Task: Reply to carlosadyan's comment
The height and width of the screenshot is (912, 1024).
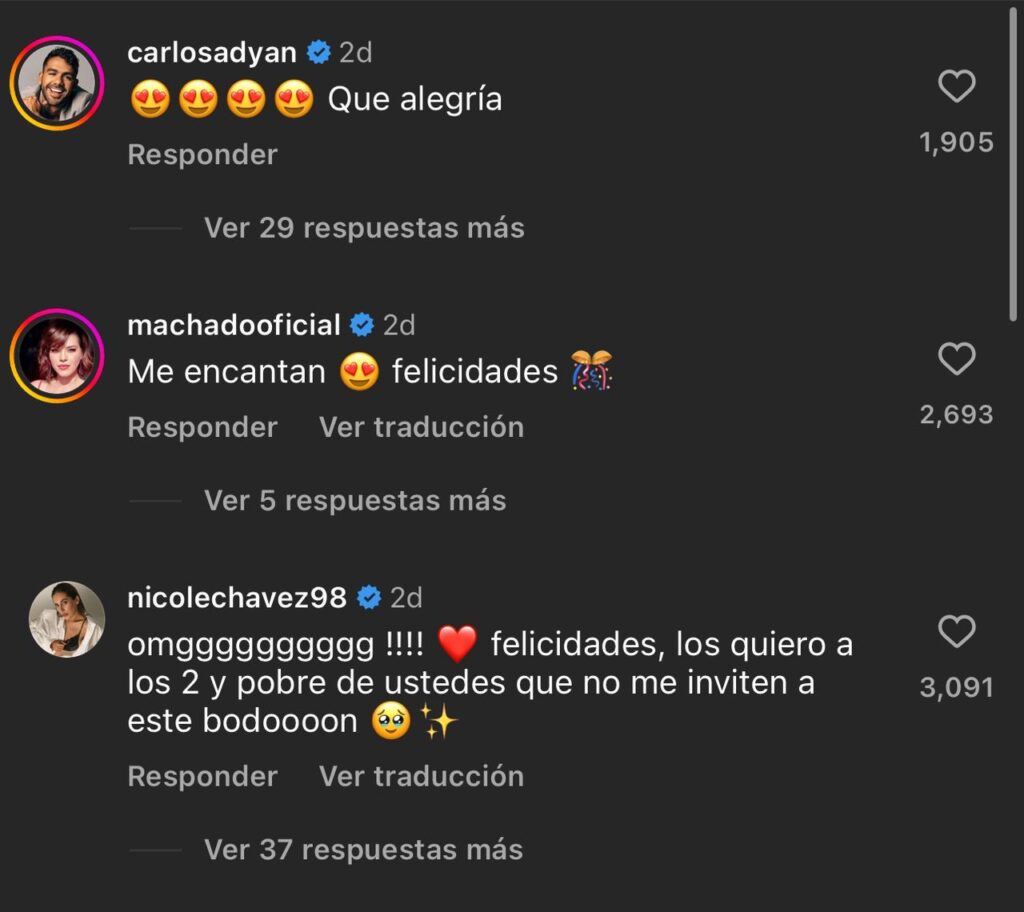Action: [x=202, y=155]
